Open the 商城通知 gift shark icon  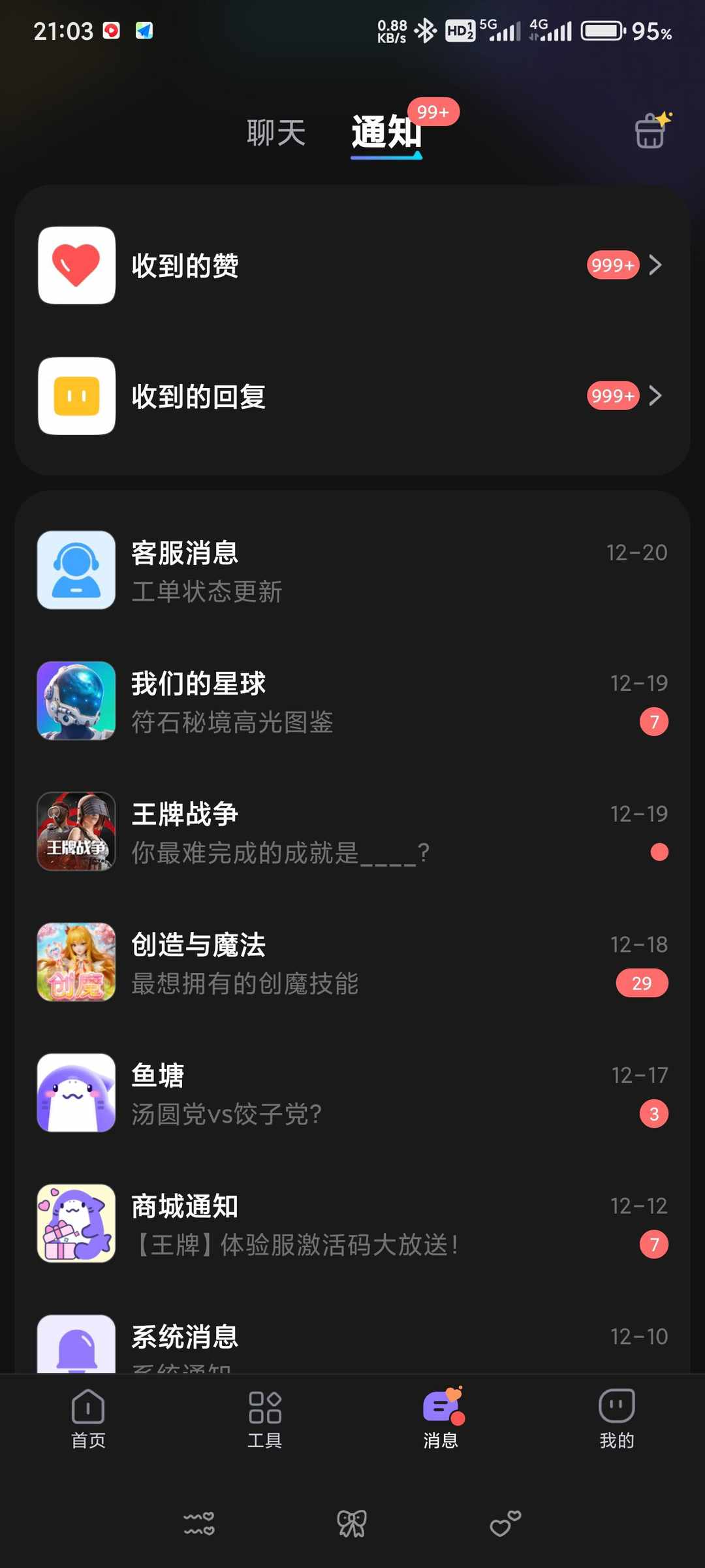(76, 1223)
